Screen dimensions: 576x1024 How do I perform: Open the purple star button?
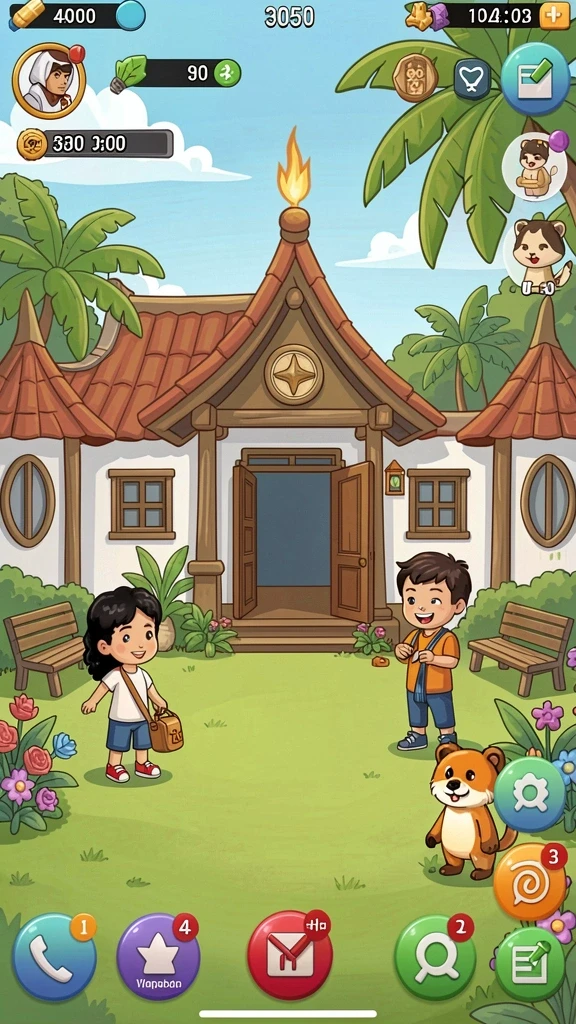pos(158,957)
